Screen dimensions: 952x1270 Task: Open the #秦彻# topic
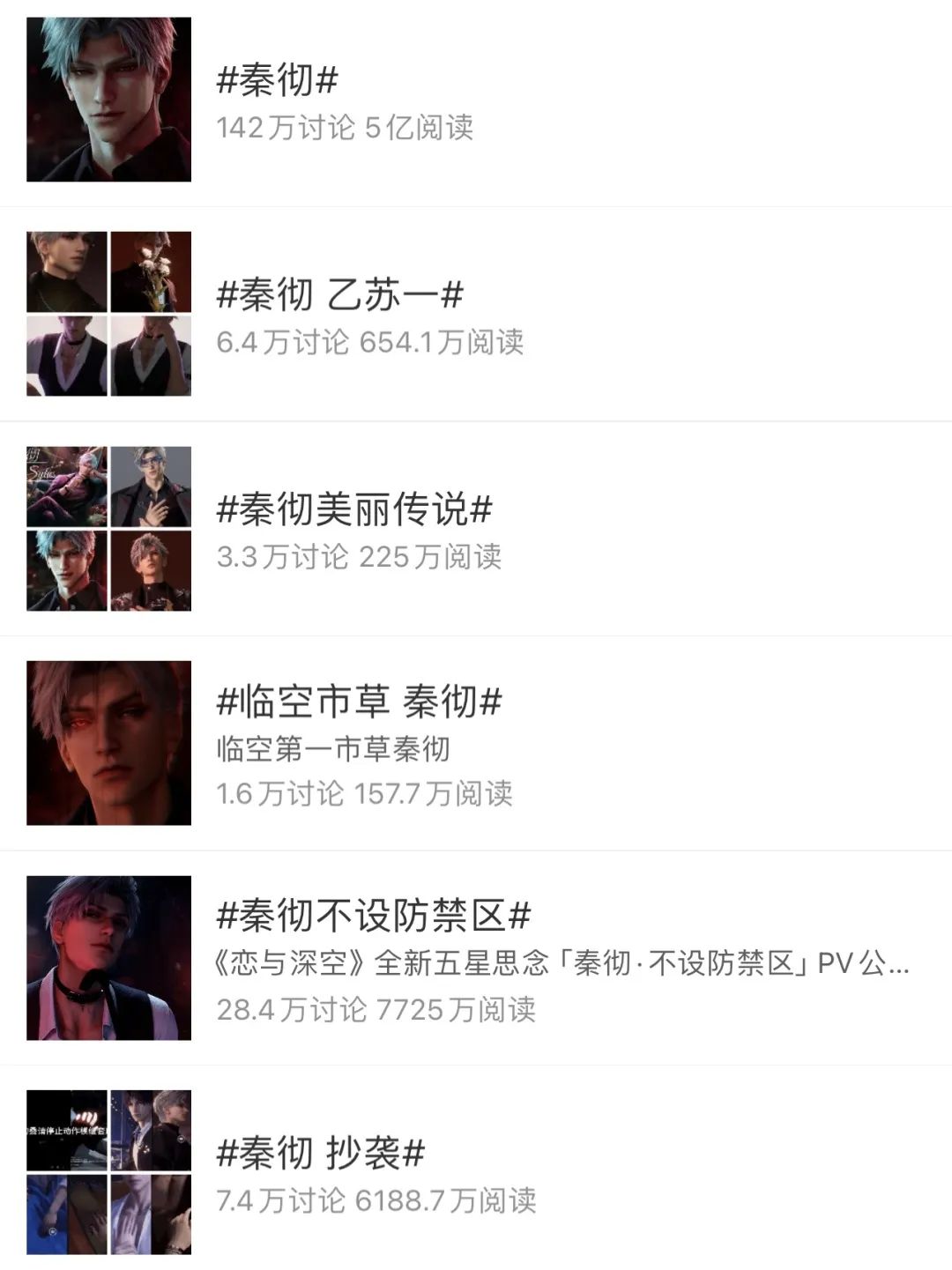[x=278, y=81]
